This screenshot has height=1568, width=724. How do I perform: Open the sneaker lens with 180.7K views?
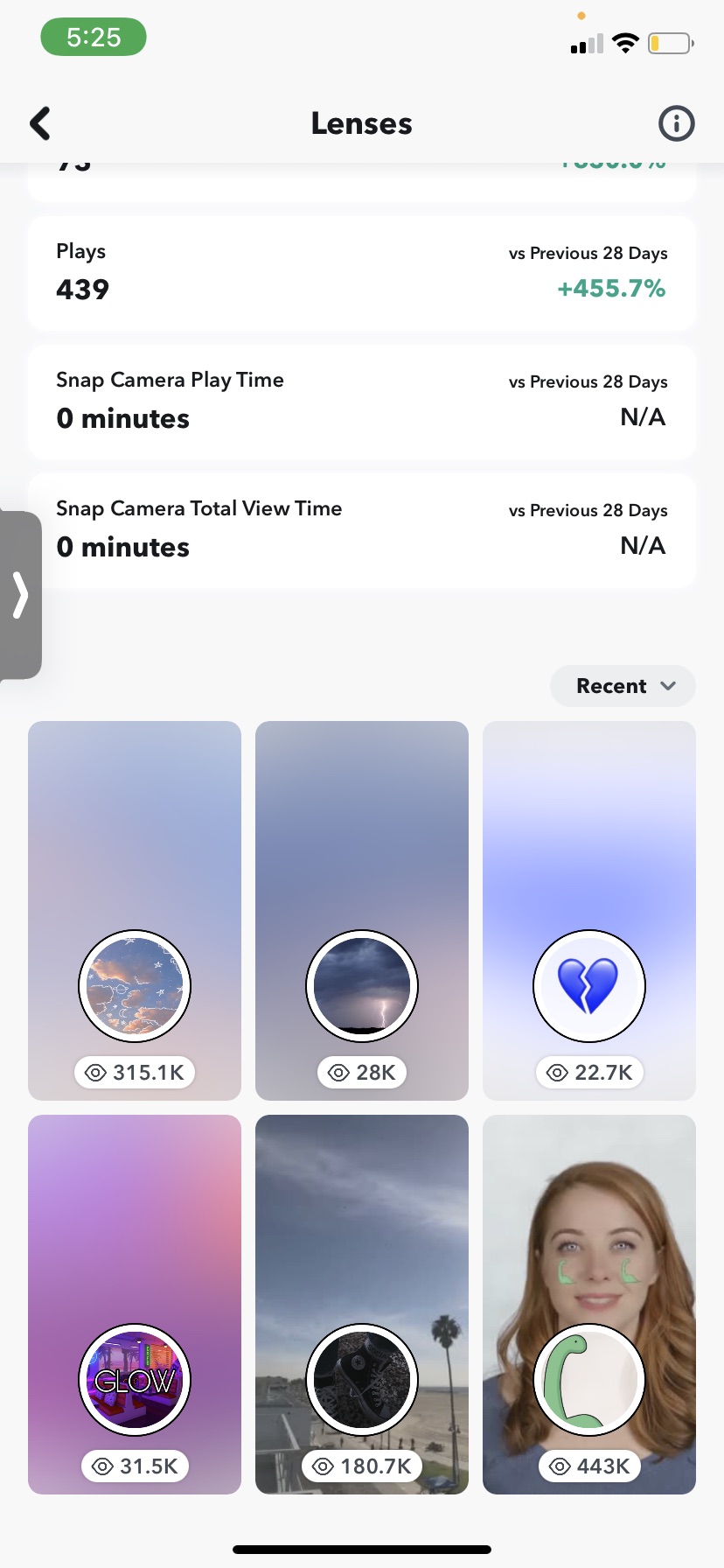(x=362, y=1304)
